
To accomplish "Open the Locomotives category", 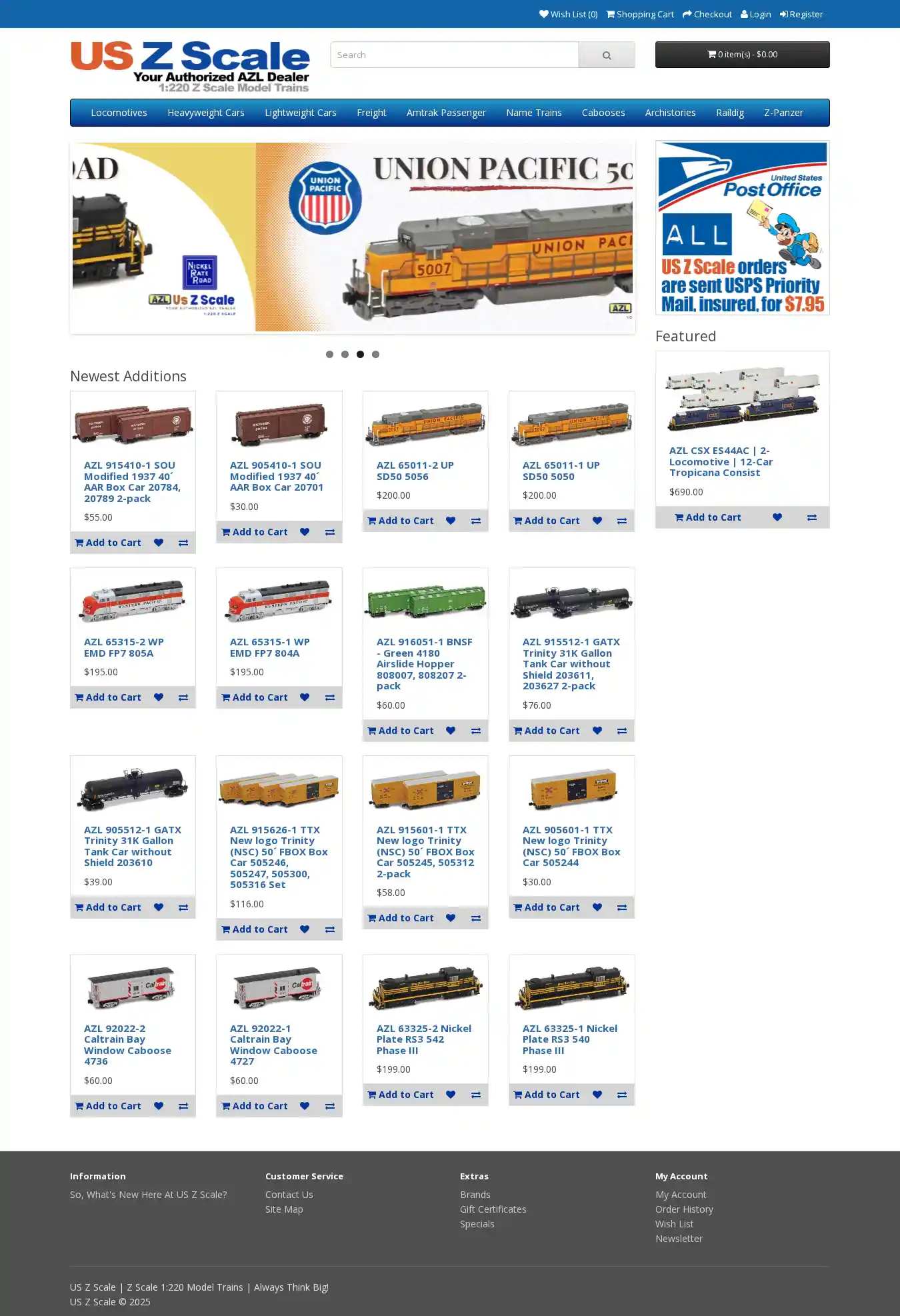I will [119, 113].
